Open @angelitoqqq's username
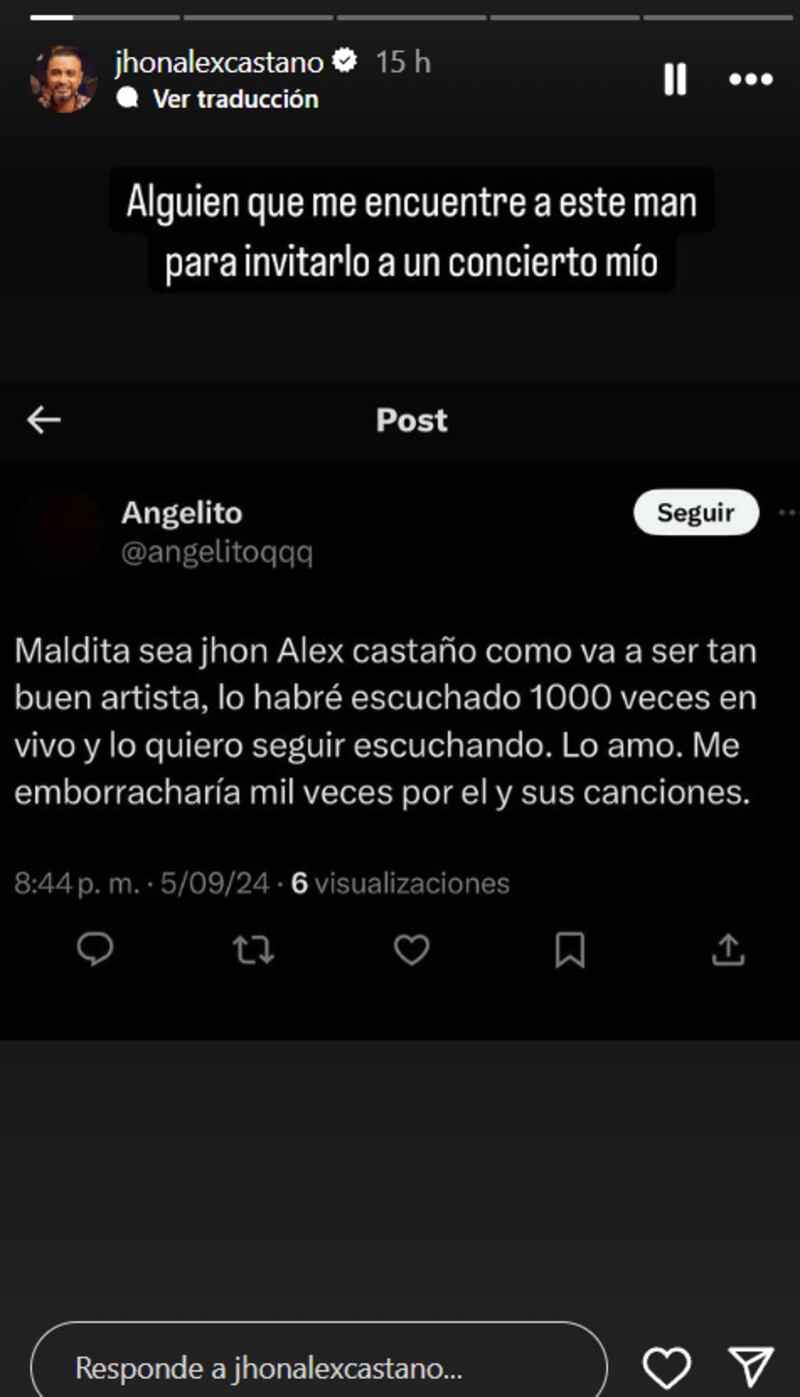This screenshot has height=1397, width=800. [x=216, y=551]
